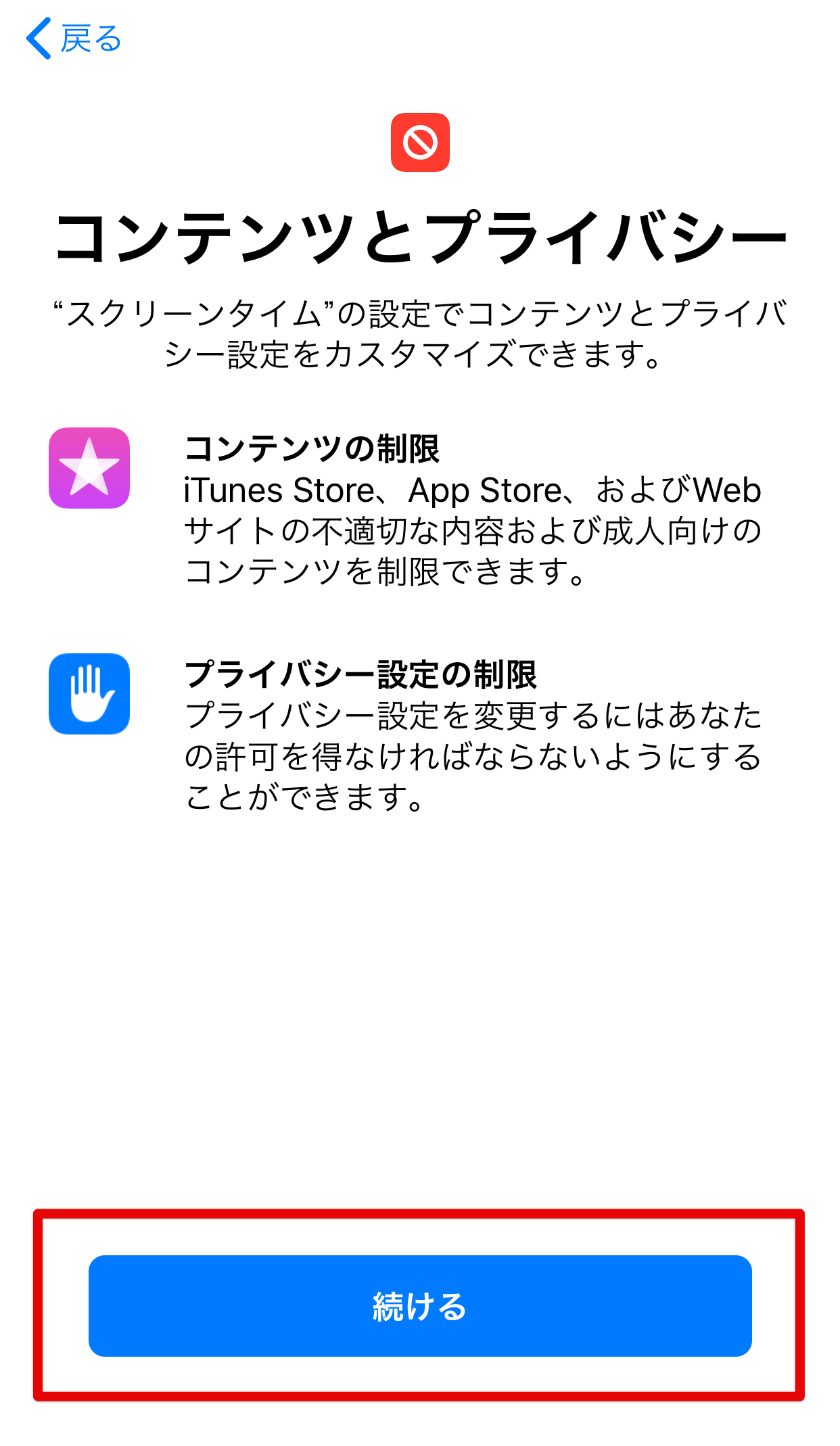840x1446 pixels.
Task: Tap the blue 続ける button
Action: click(420, 1306)
